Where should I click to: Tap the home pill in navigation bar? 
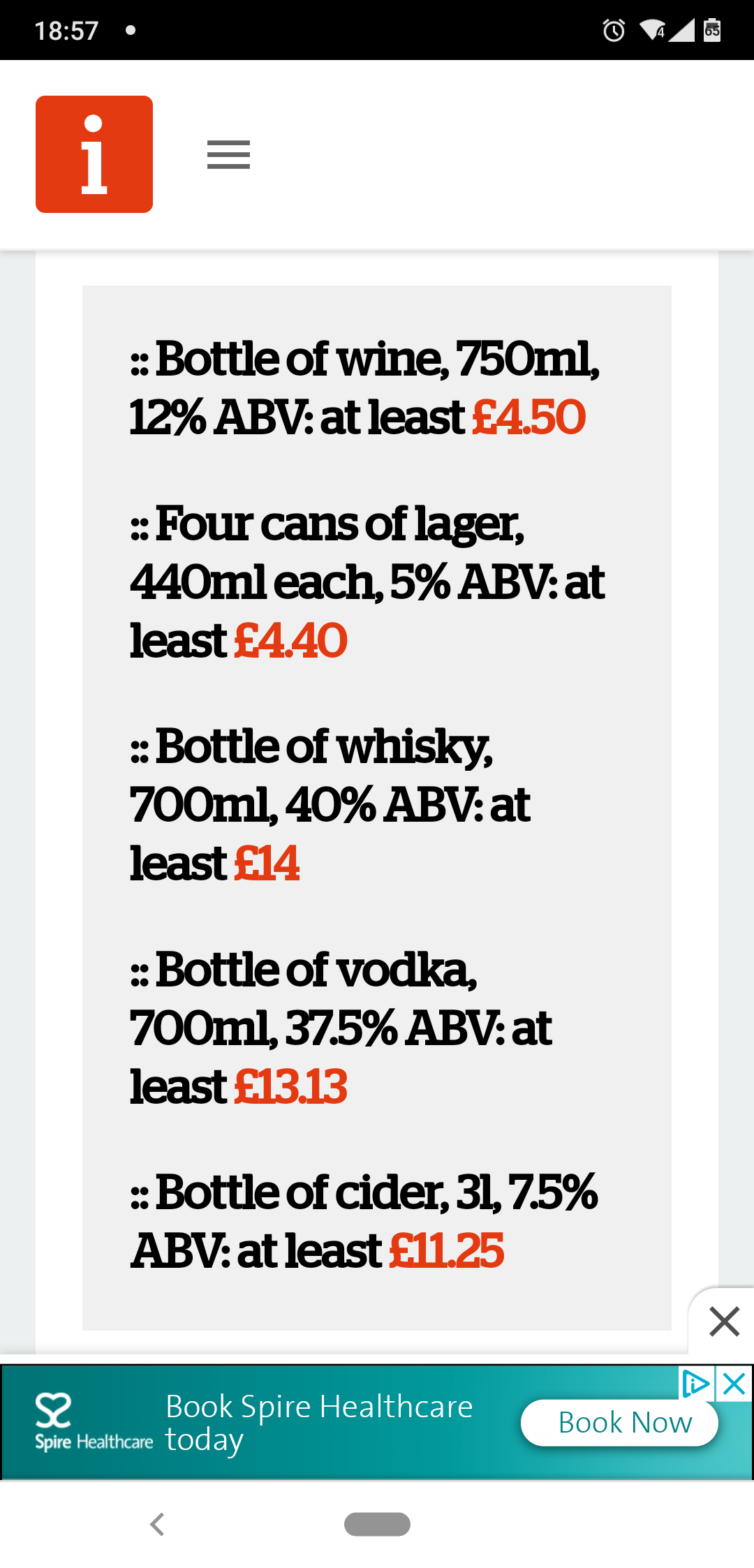tap(377, 1524)
